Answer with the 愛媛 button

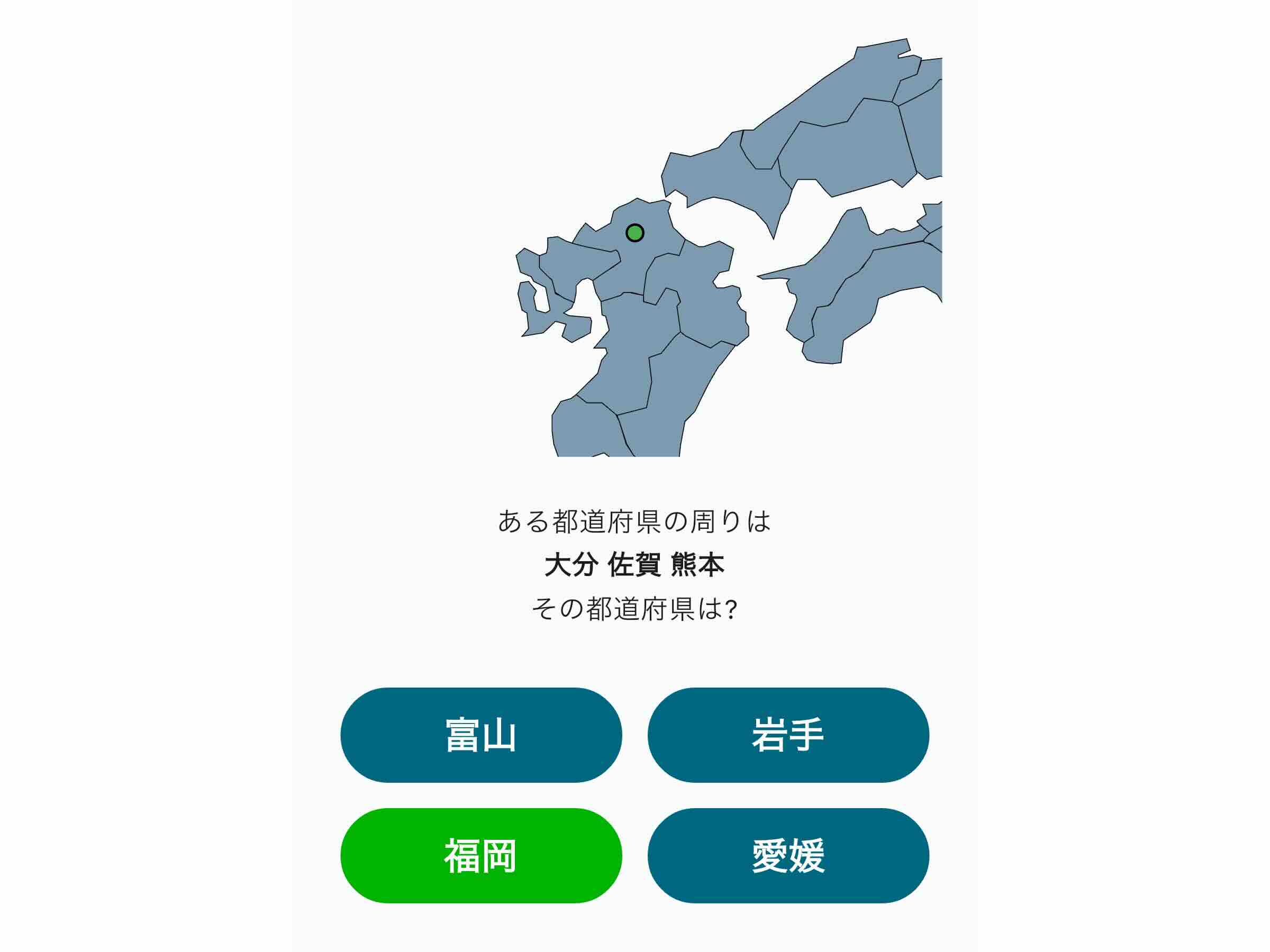click(x=788, y=856)
